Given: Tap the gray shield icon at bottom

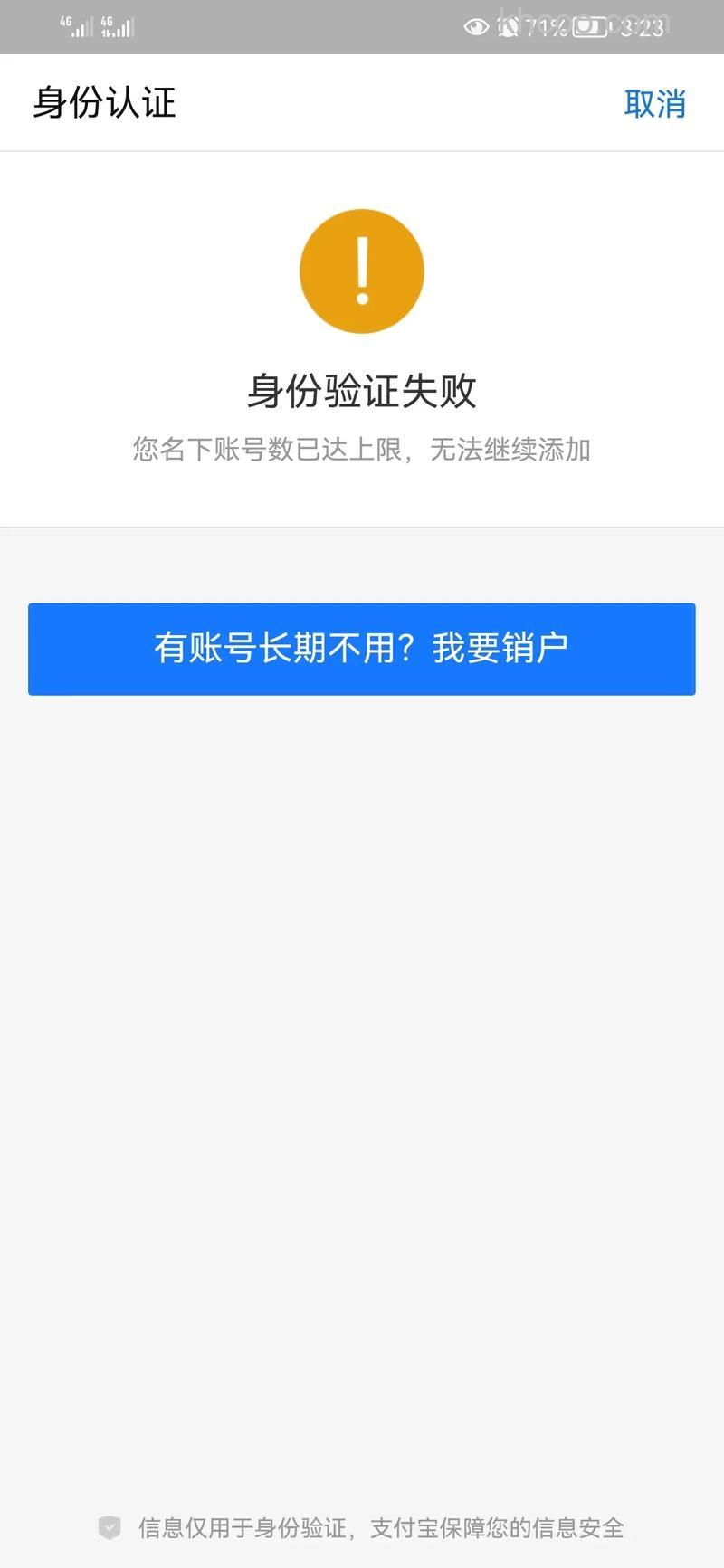Looking at the screenshot, I should pos(110,1529).
